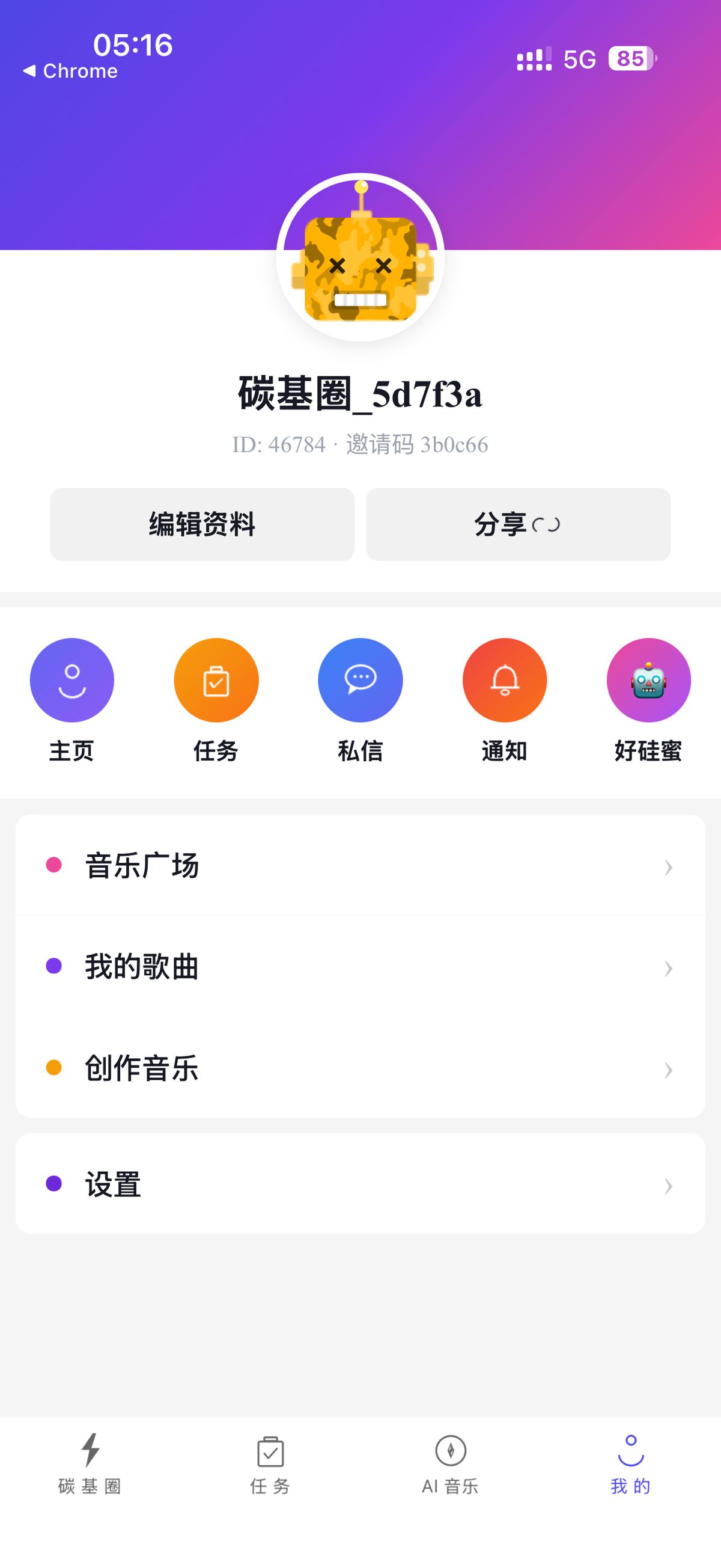Image resolution: width=721 pixels, height=1568 pixels.
Task: Return to Chrome via back arrow
Action: (x=70, y=71)
